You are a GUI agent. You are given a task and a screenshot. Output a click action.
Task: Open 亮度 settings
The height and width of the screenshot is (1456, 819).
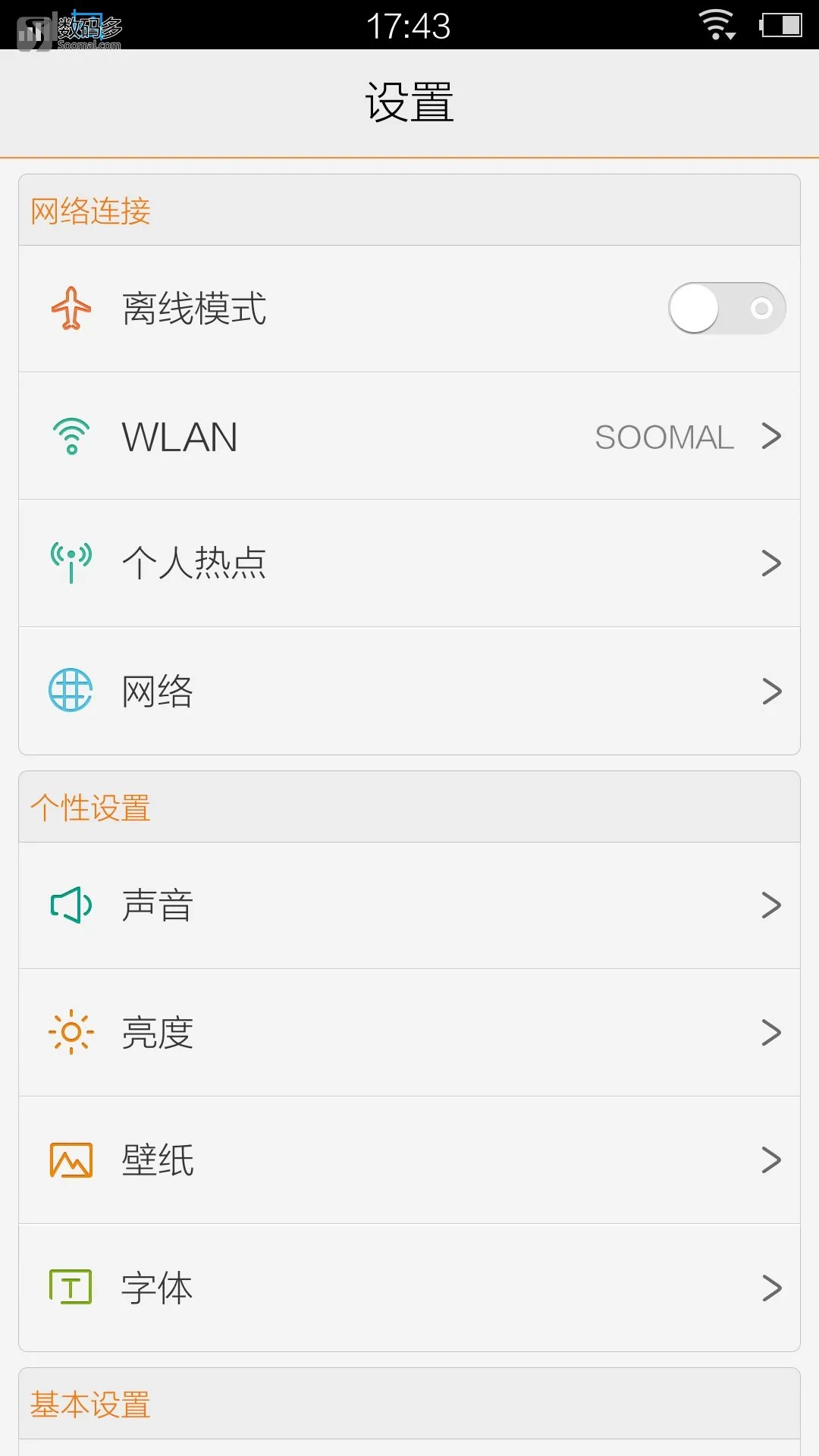point(409,1032)
